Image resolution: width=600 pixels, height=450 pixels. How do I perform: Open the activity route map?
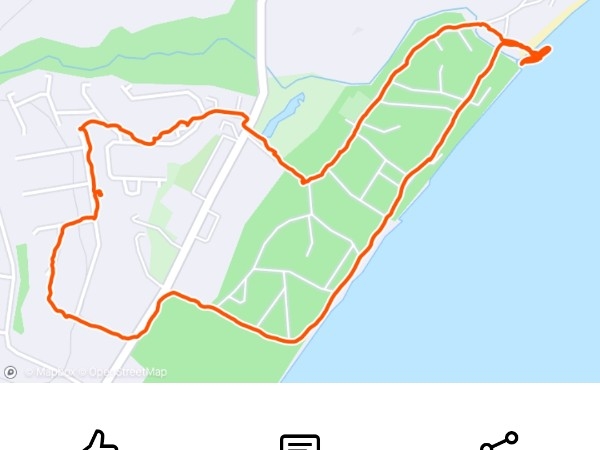(x=300, y=190)
